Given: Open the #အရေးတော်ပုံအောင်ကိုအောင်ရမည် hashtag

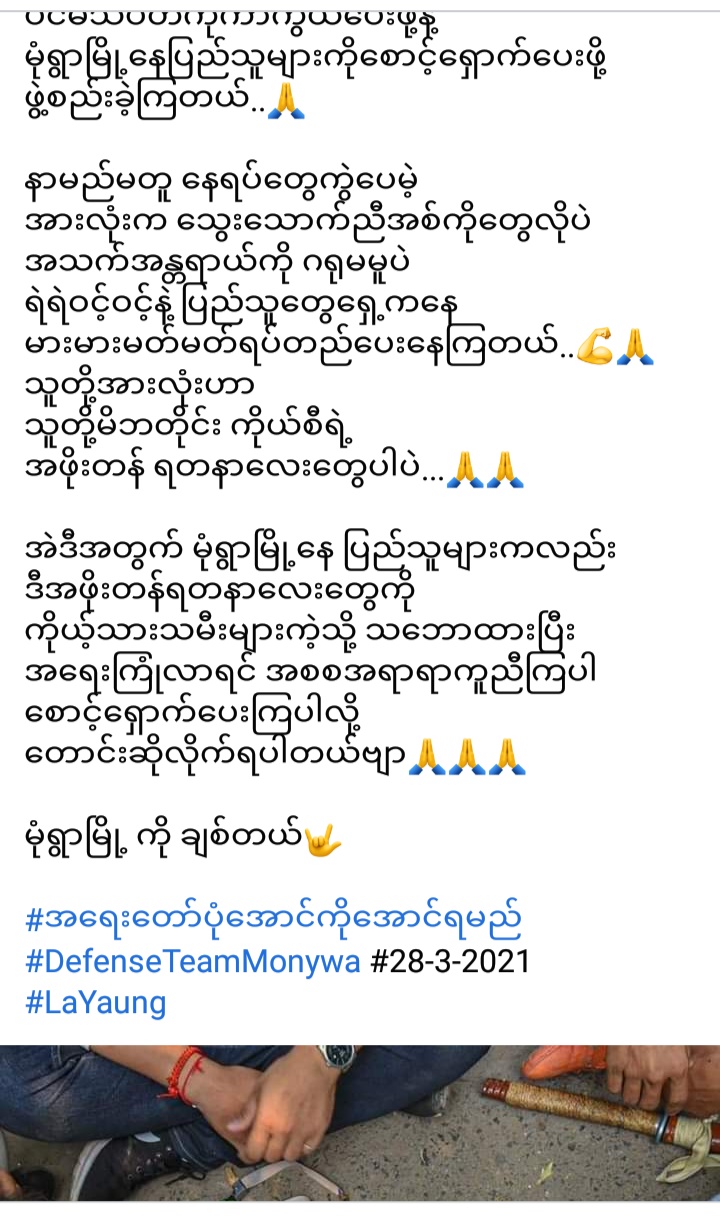Looking at the screenshot, I should pyautogui.click(x=273, y=918).
